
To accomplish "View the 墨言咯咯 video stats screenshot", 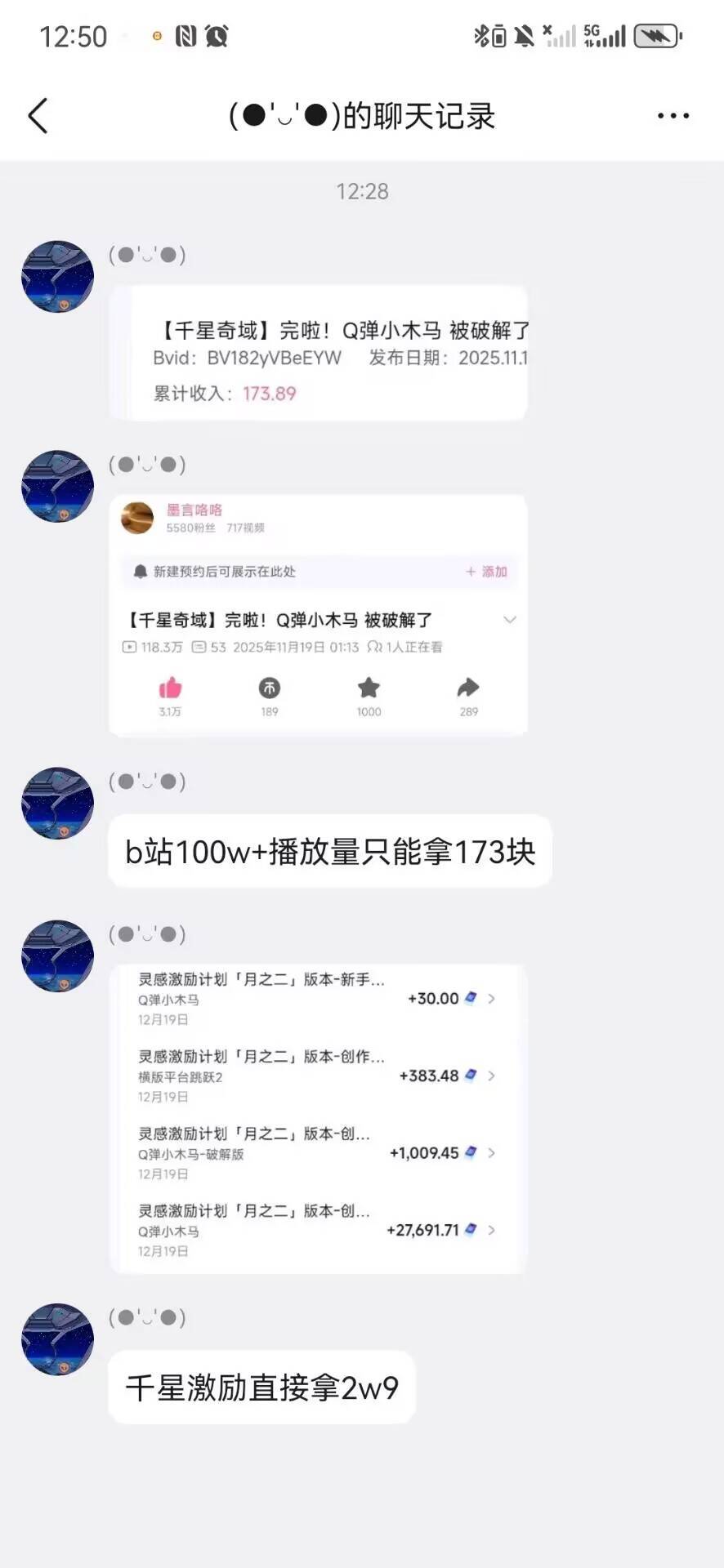I will click(318, 615).
